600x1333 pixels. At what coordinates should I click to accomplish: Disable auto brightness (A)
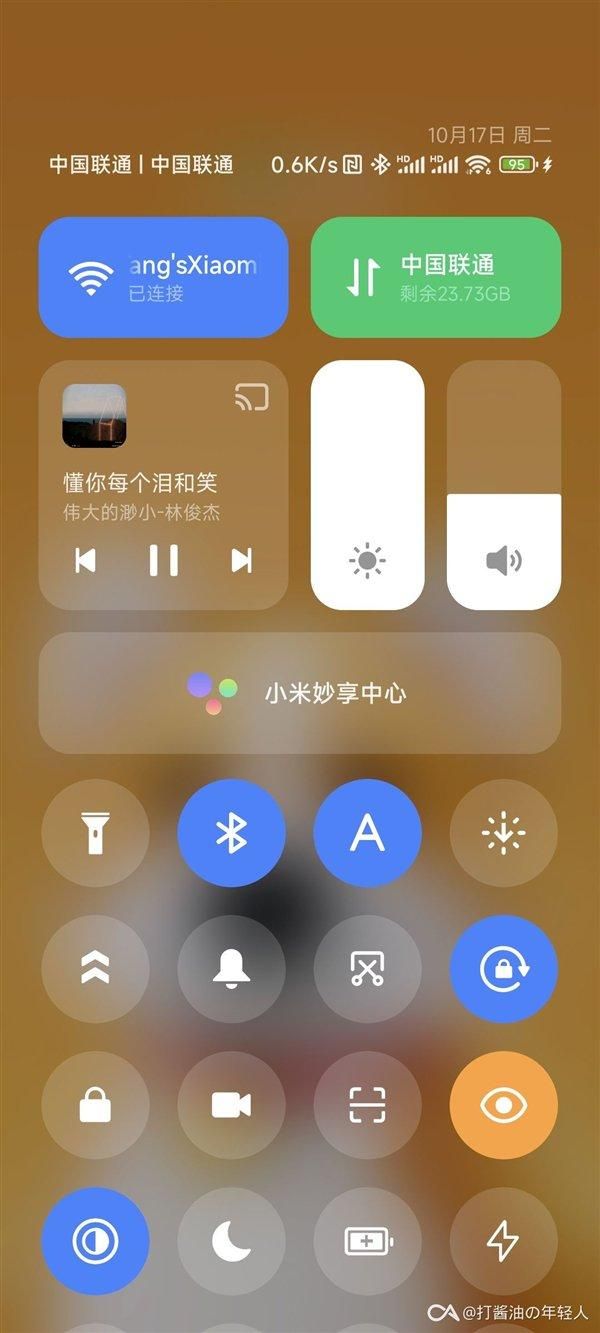click(367, 833)
